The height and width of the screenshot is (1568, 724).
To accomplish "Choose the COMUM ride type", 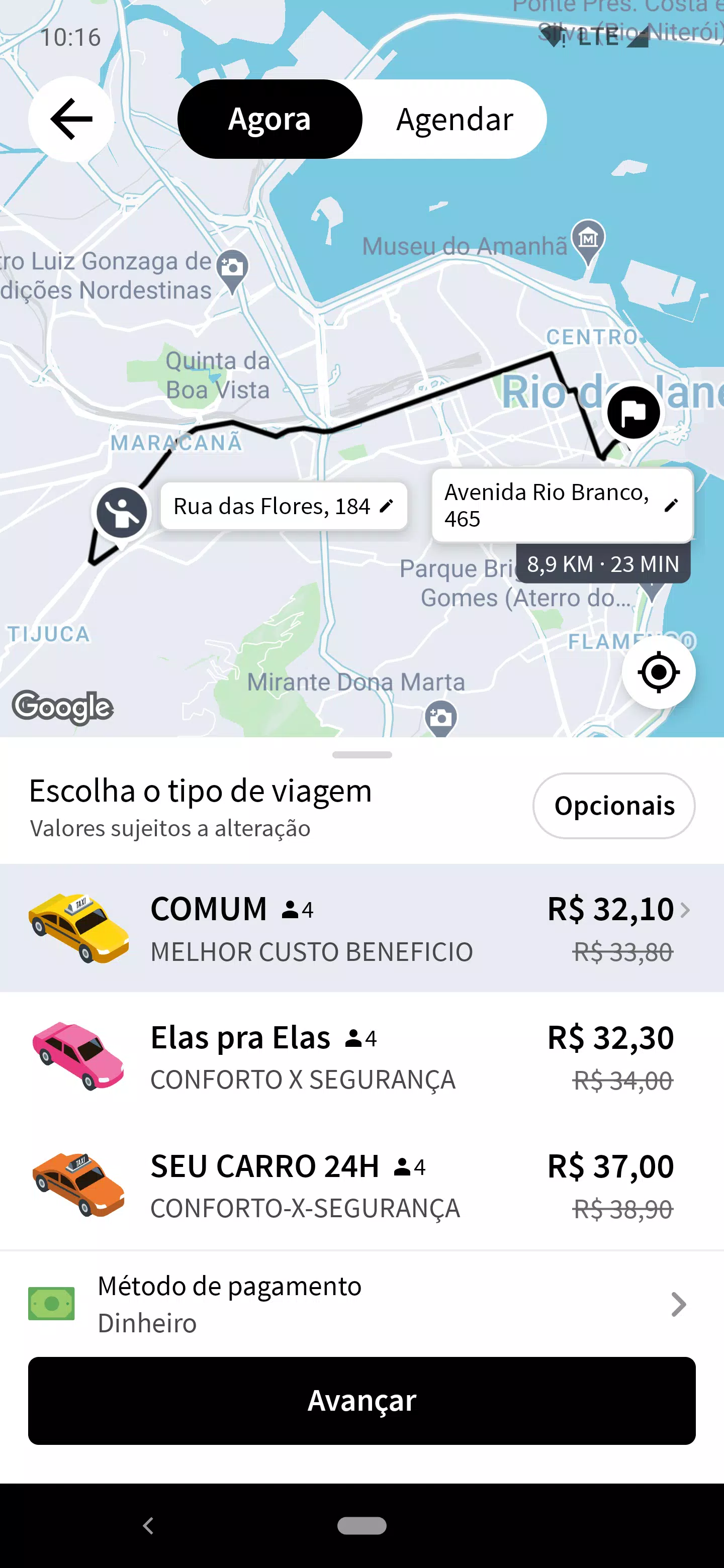I will click(x=361, y=928).
